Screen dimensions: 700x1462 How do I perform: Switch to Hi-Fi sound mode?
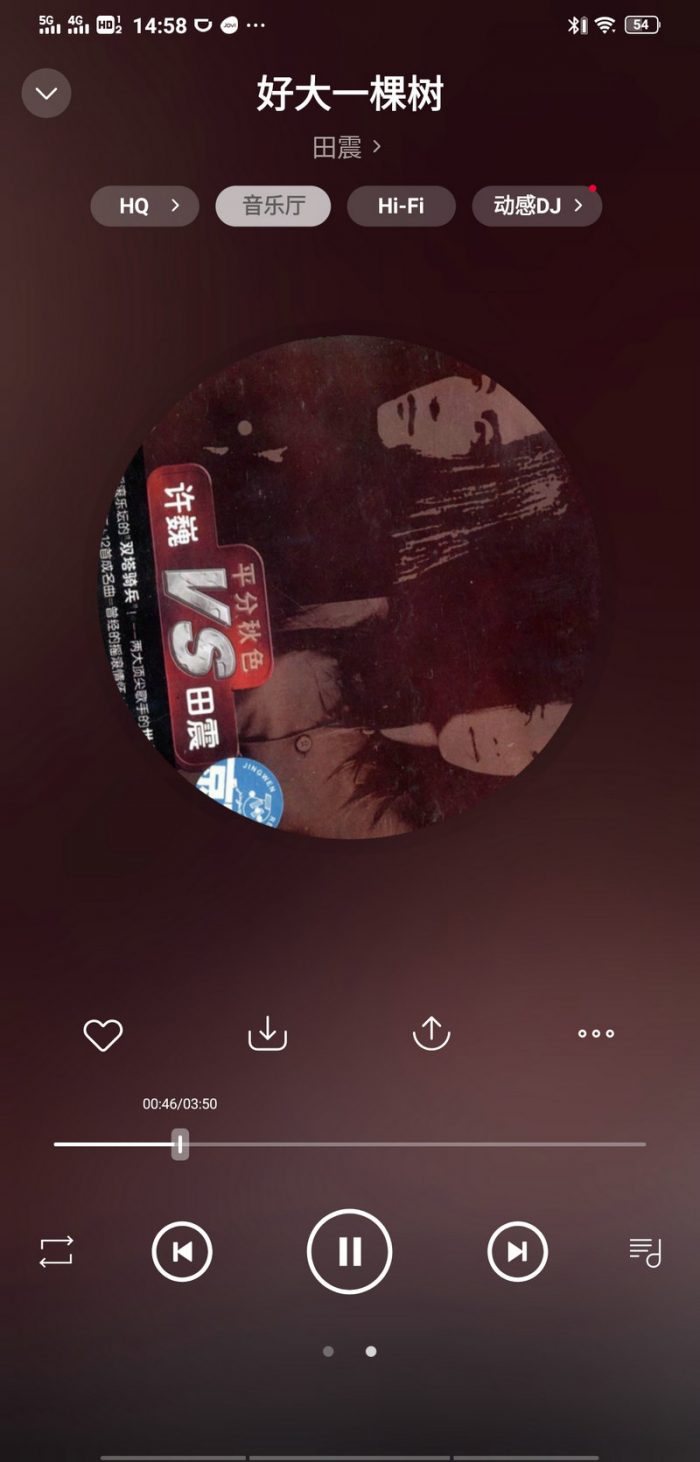pyautogui.click(x=401, y=206)
